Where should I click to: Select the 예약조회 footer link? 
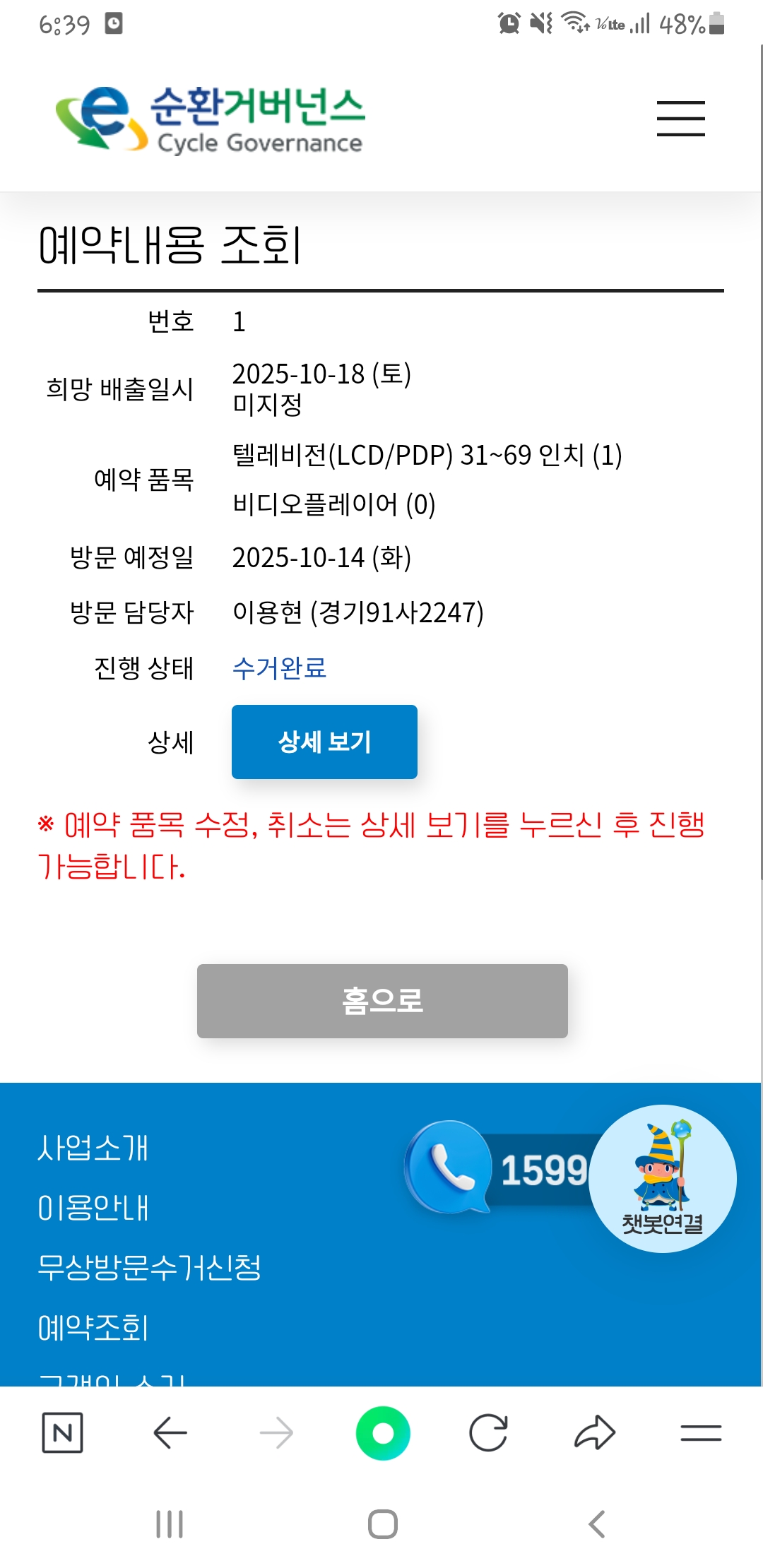(93, 1327)
